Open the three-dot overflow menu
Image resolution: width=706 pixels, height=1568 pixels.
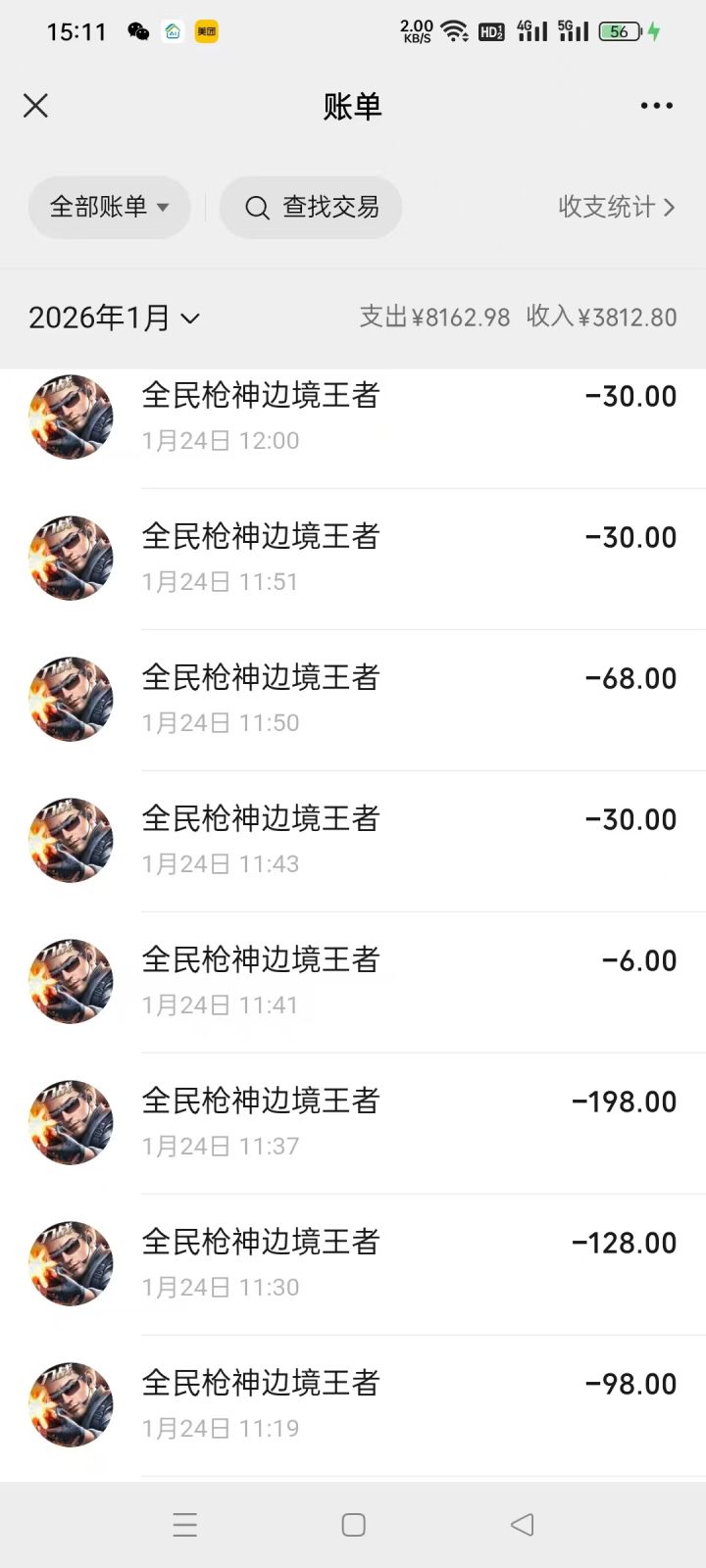[x=656, y=106]
